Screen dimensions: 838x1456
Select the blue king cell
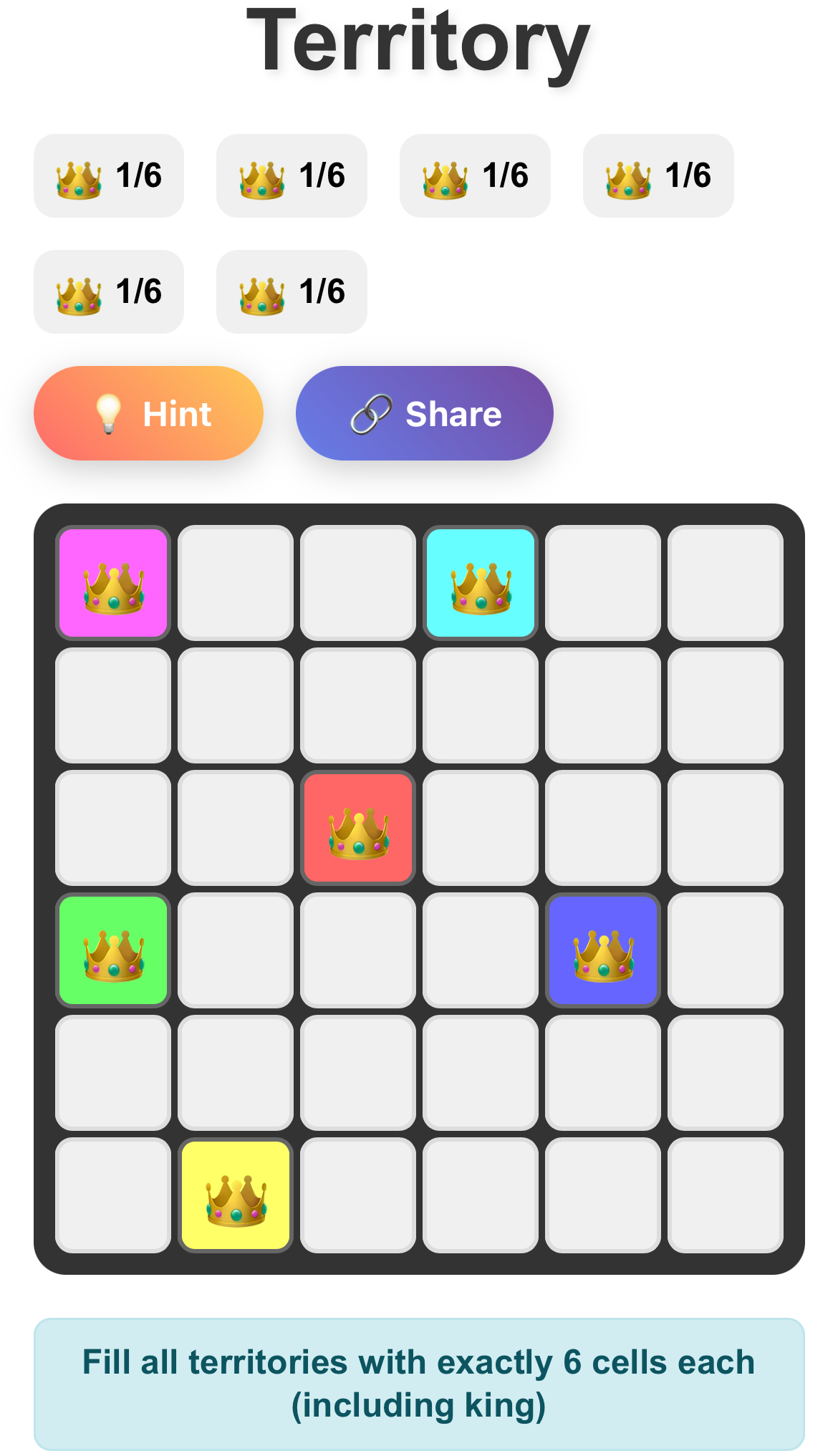coord(603,950)
